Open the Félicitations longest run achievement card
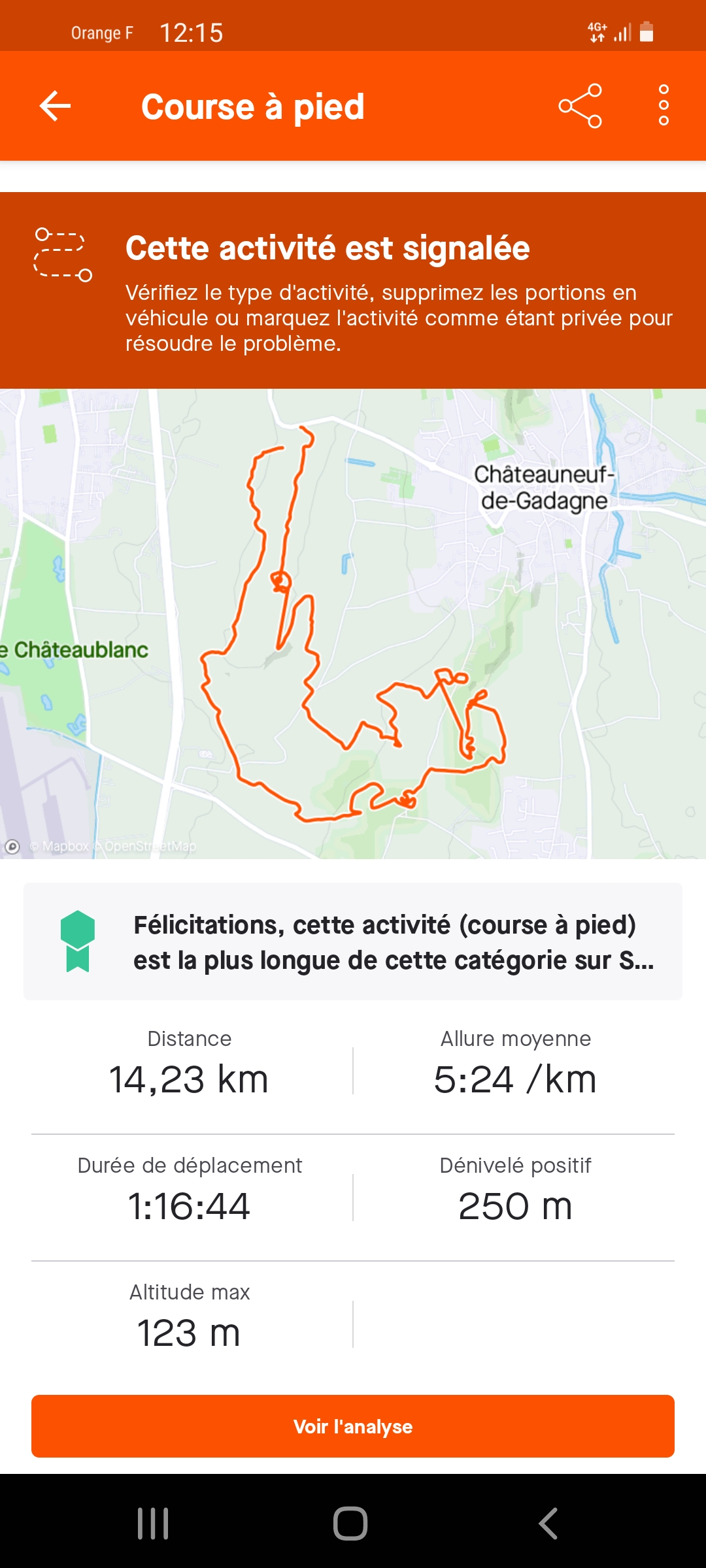This screenshot has width=706, height=1568. (x=353, y=941)
